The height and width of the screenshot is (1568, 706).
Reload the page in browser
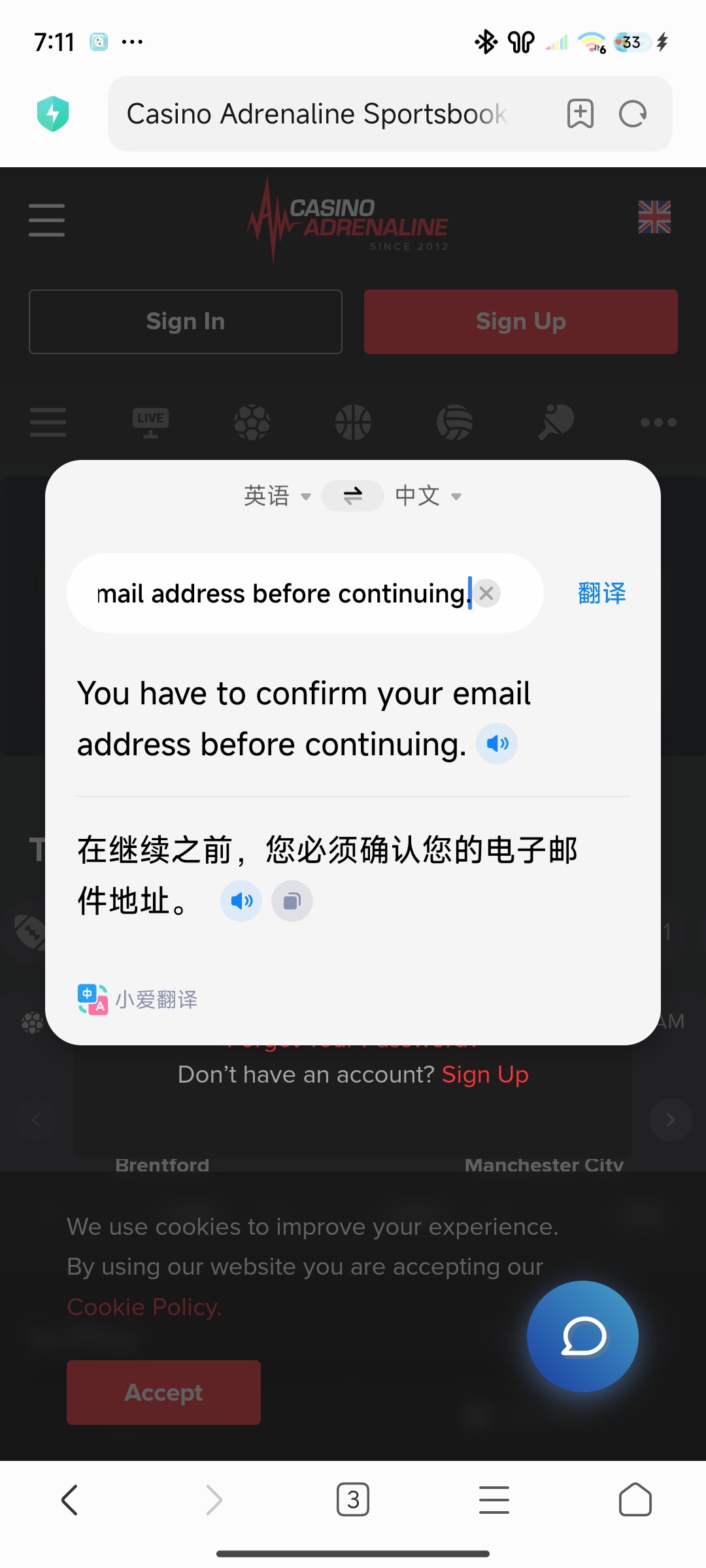click(x=632, y=114)
